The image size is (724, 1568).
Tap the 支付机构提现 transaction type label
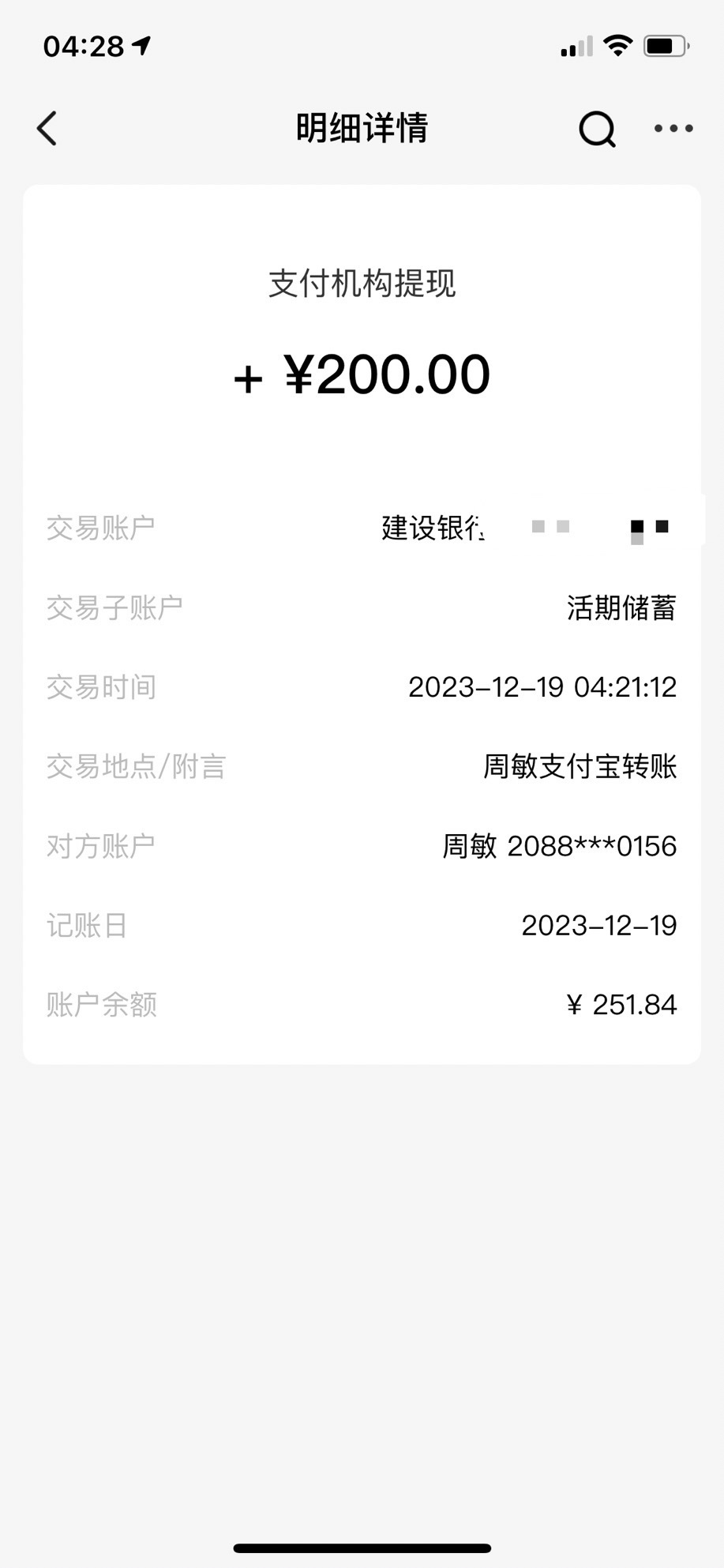click(x=361, y=286)
